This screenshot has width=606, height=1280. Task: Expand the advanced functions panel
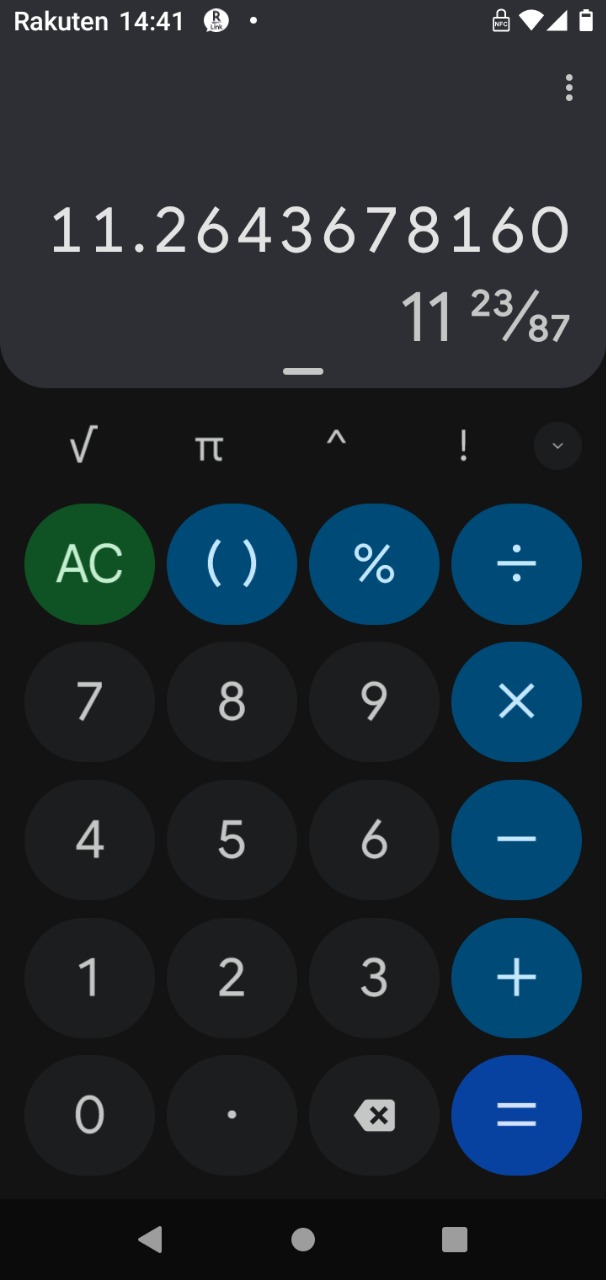point(557,446)
